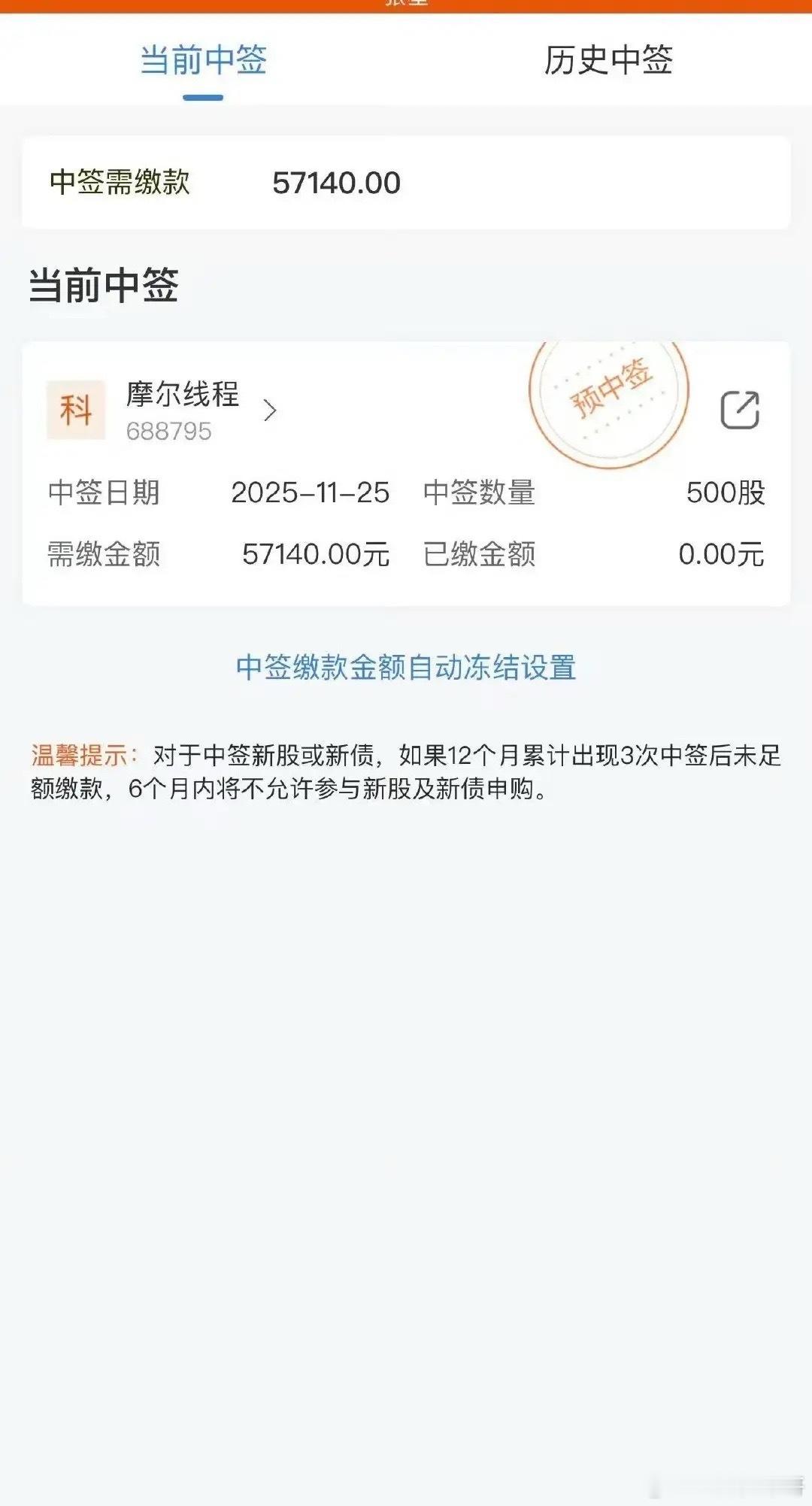
Task: Click the 中签日期 2025-11-25 field
Action: [311, 494]
